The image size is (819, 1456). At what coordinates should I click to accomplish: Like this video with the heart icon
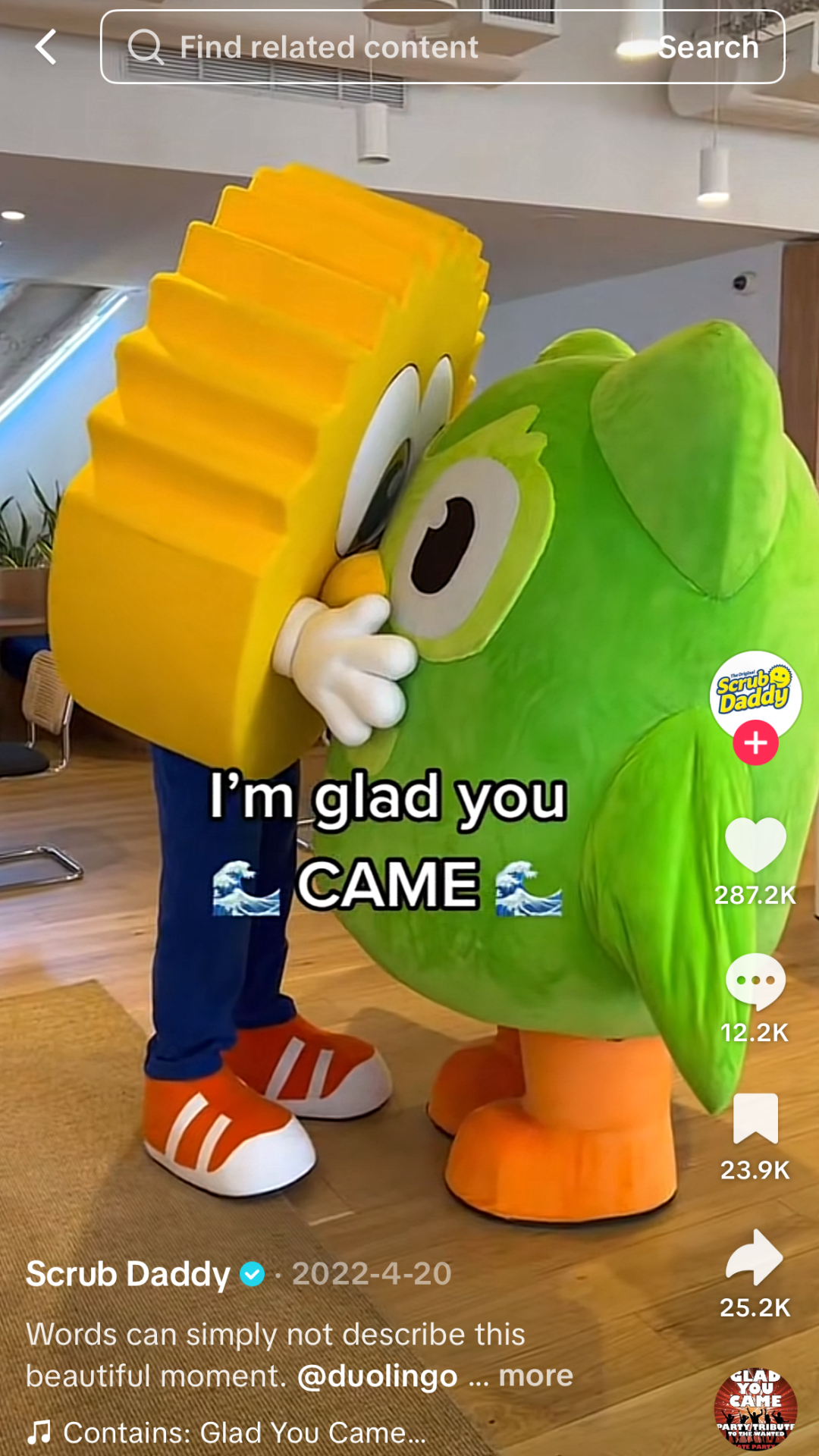pyautogui.click(x=755, y=844)
